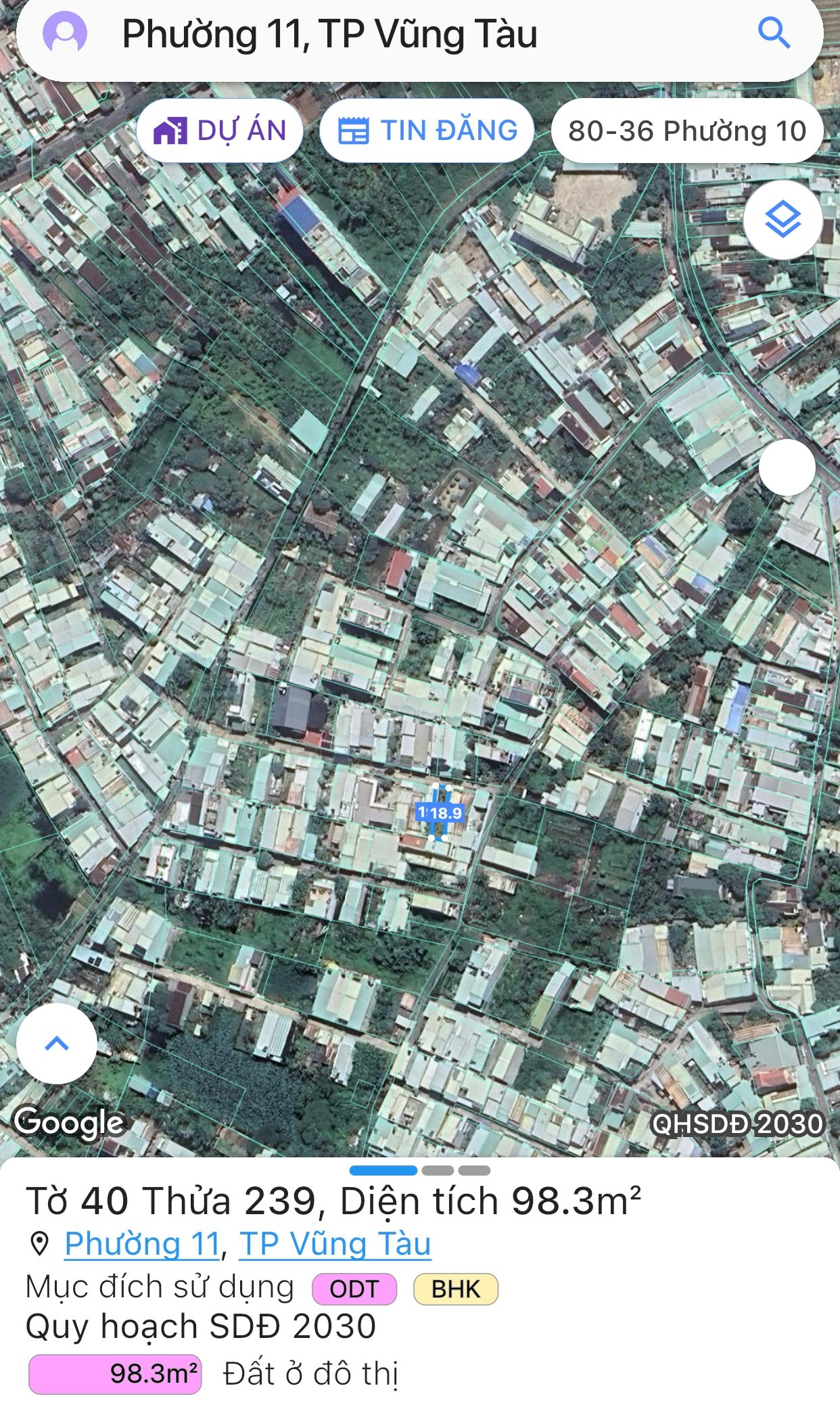Viewport: 840px width, 1411px height.
Task: Tap the highlighted parcel marked 18.9
Action: pos(441,812)
